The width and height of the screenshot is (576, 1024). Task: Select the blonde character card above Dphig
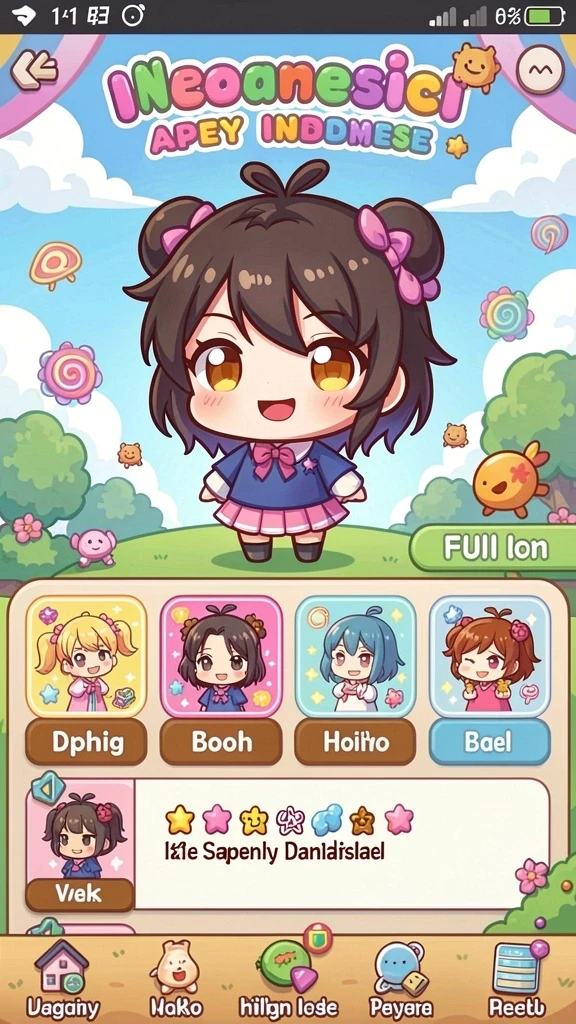pyautogui.click(x=86, y=656)
